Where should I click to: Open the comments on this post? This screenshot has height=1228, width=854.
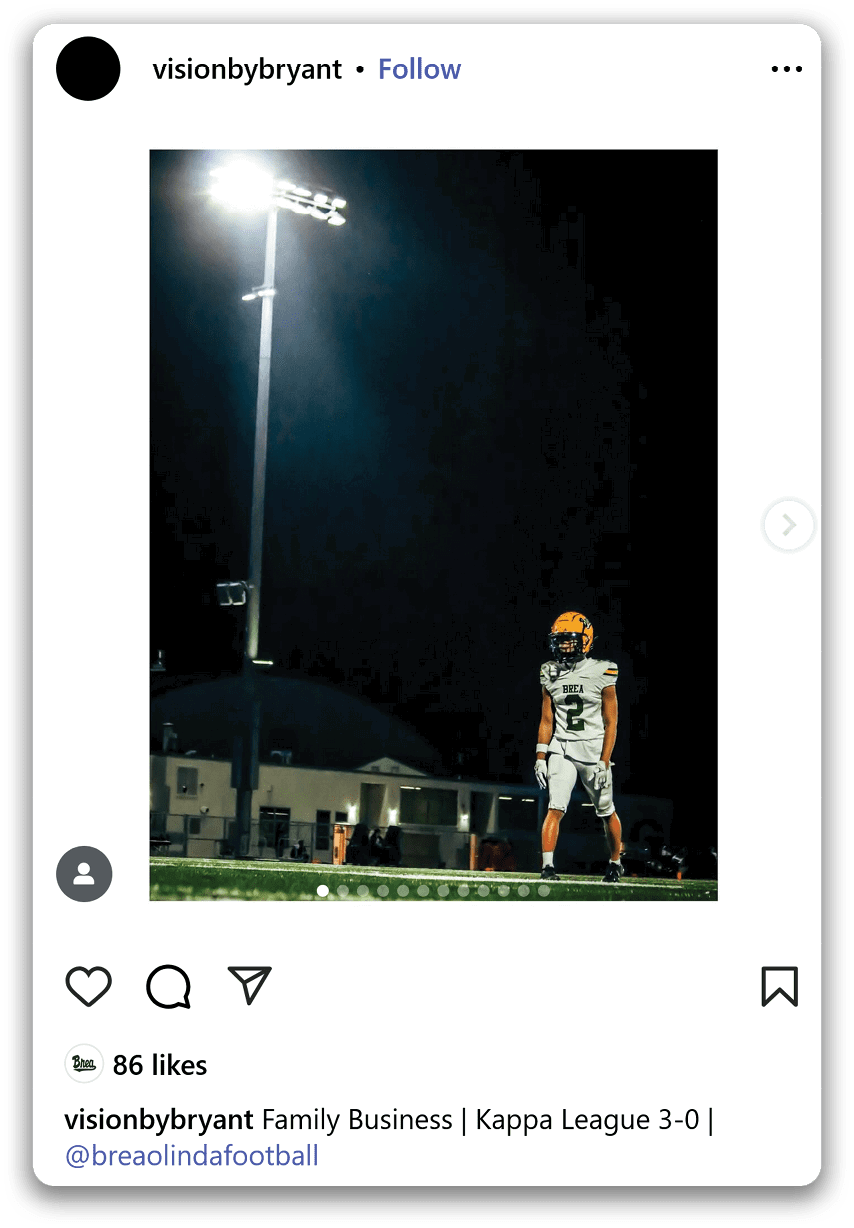[x=168, y=986]
